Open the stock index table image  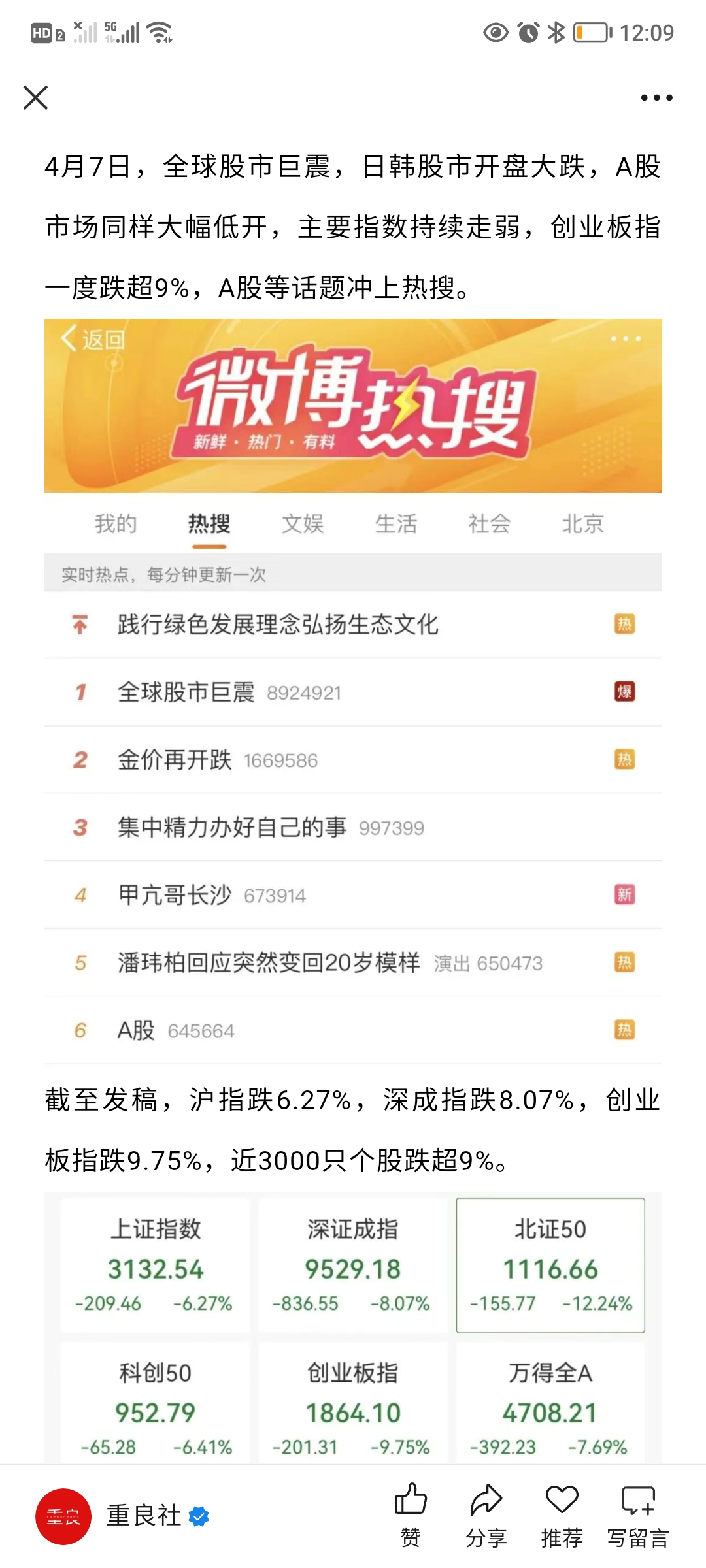point(353,1326)
